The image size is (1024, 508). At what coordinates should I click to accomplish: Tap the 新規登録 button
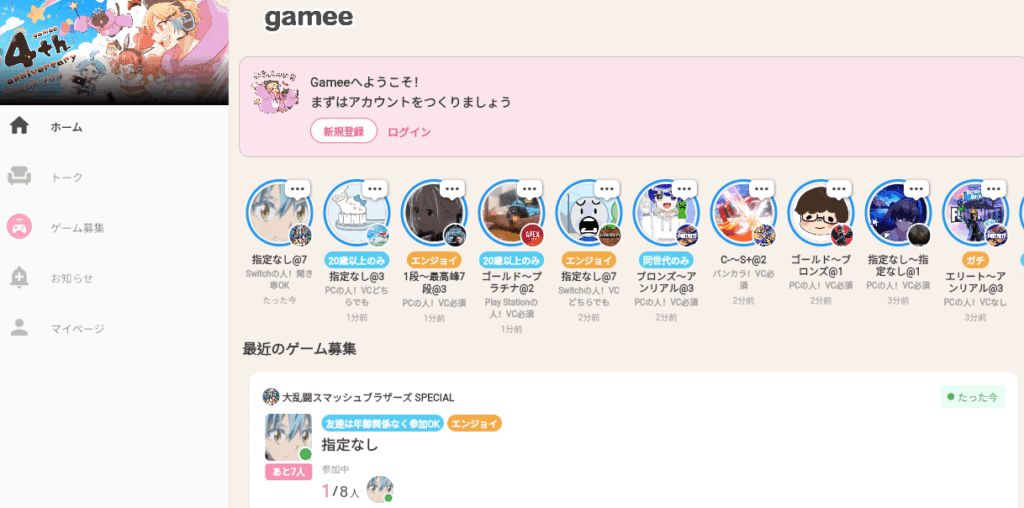pos(343,131)
